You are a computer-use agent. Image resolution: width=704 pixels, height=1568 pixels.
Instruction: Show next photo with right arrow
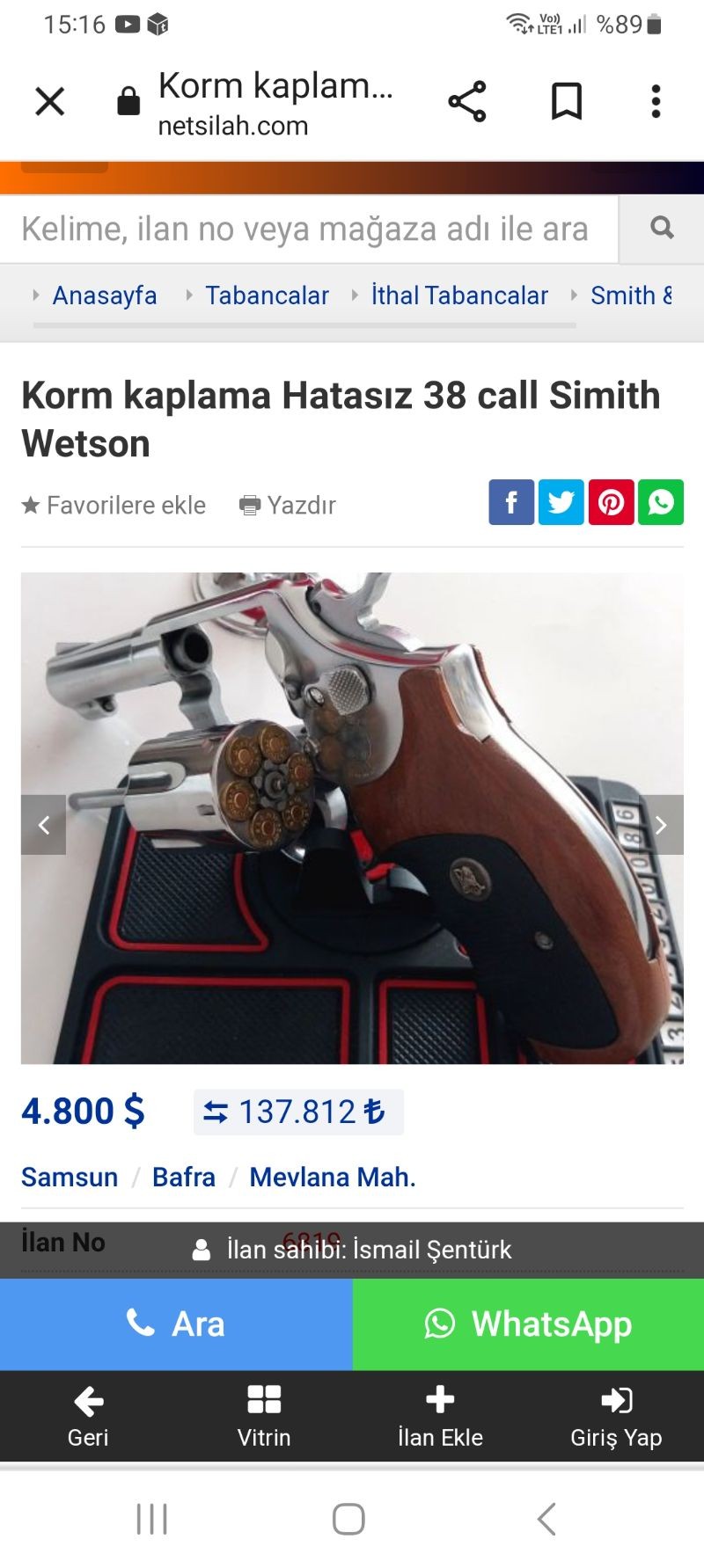[661, 825]
